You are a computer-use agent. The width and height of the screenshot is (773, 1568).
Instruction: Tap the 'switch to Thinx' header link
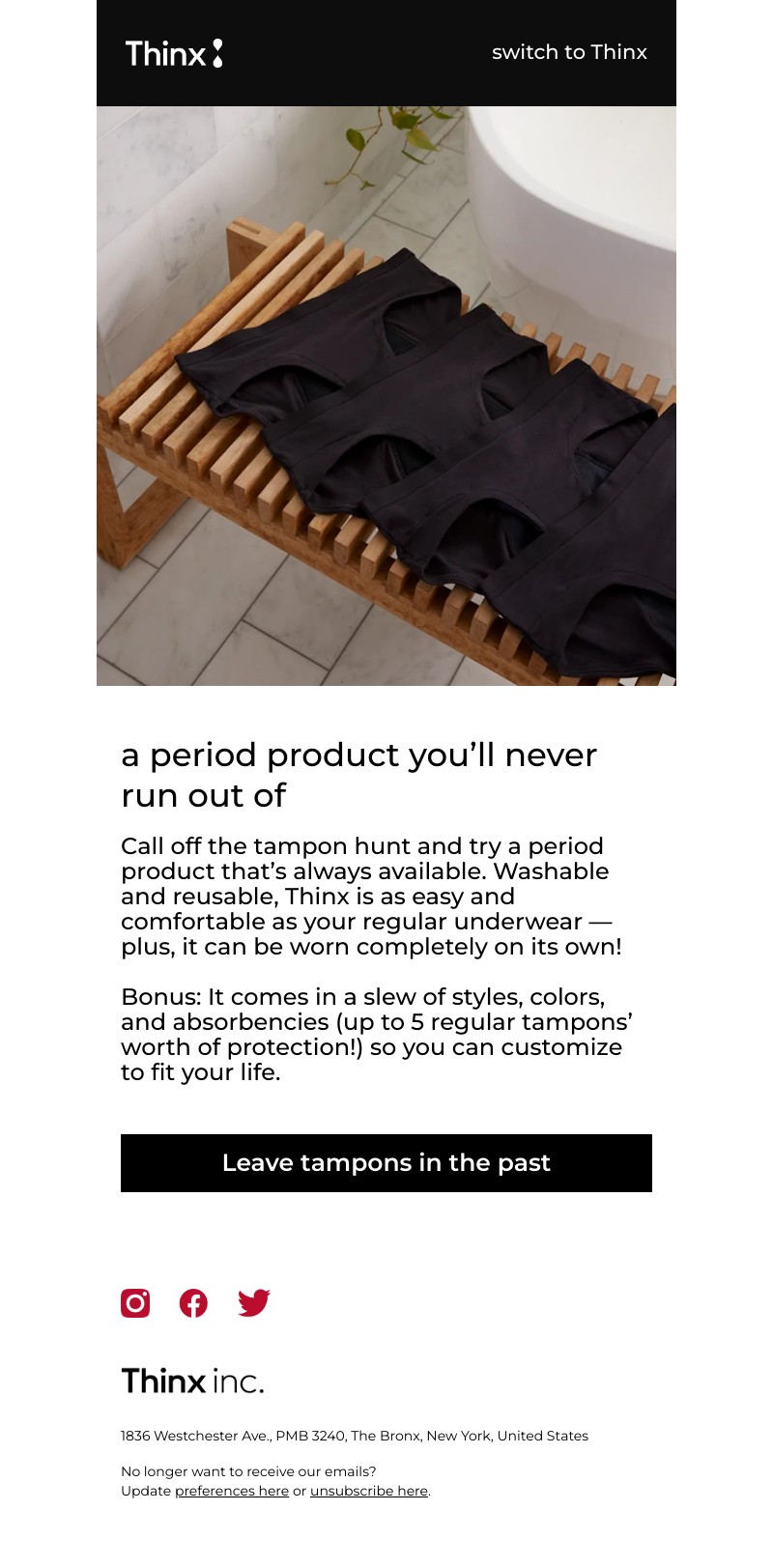pos(569,52)
